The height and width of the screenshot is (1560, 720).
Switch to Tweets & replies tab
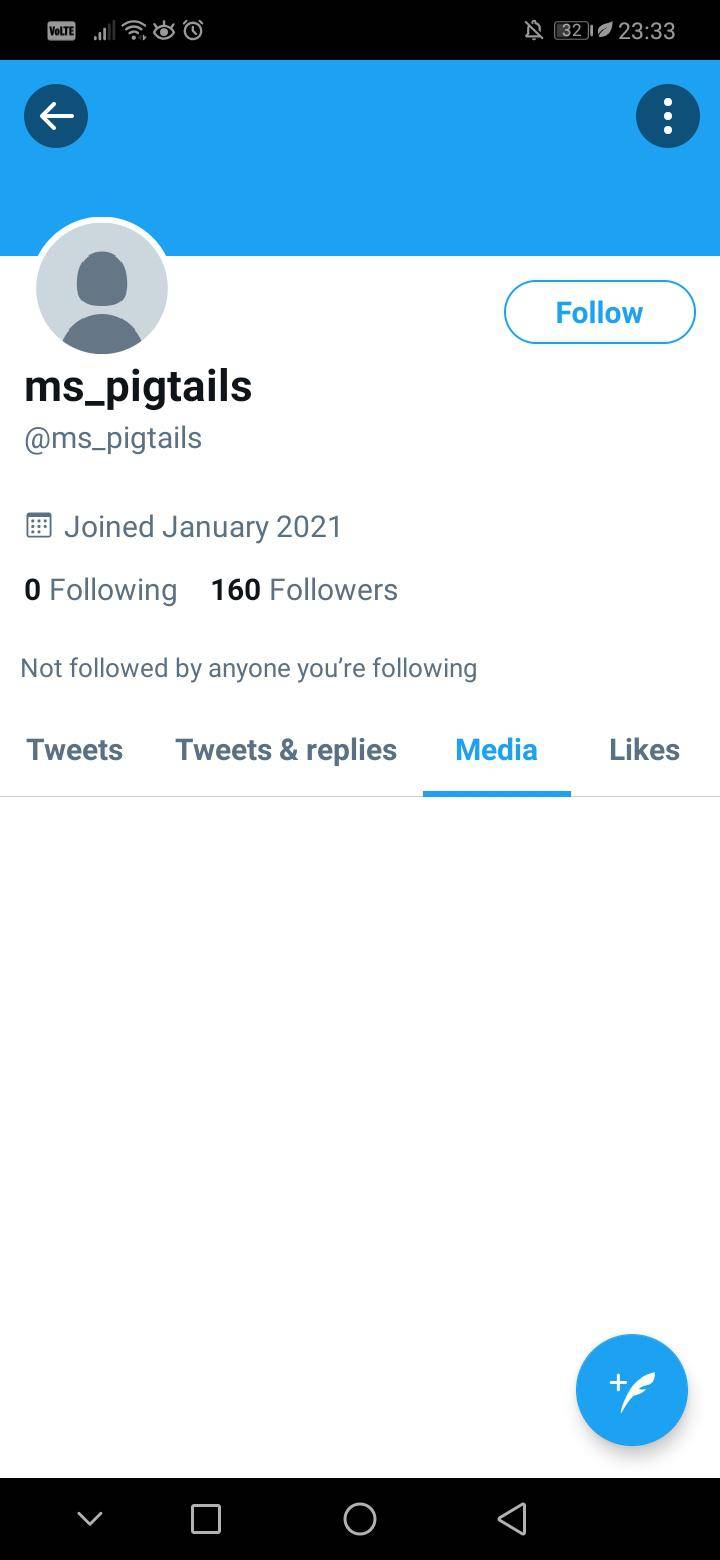click(286, 750)
